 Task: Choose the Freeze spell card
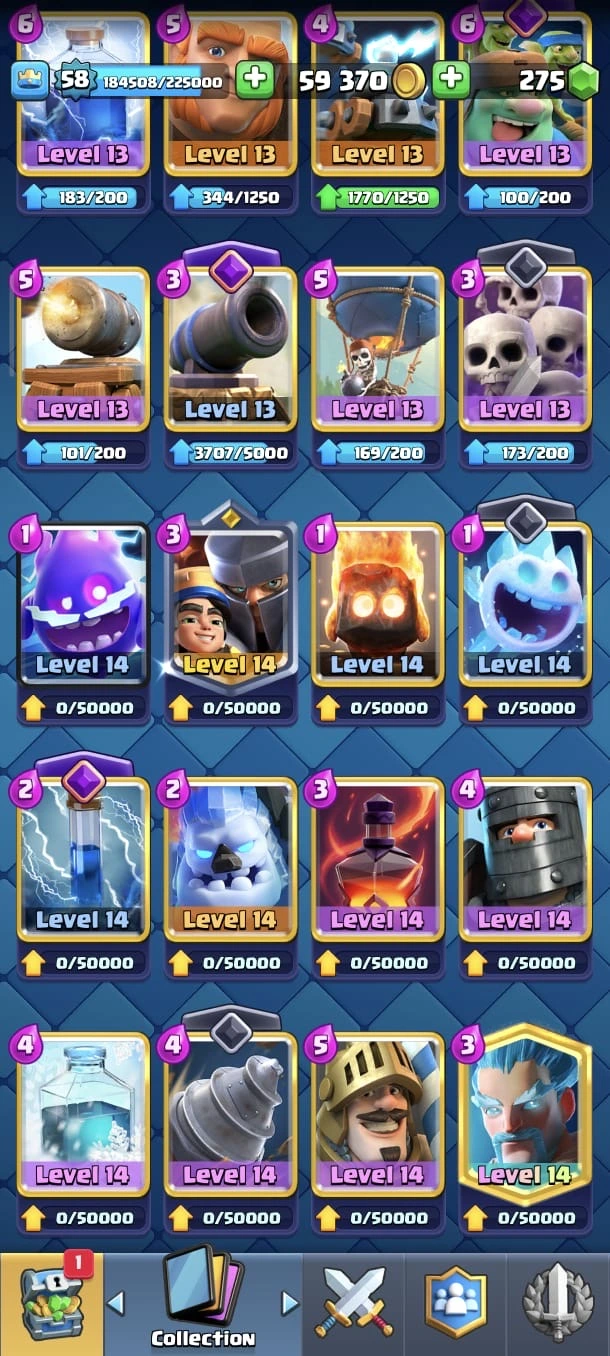pos(83,1116)
